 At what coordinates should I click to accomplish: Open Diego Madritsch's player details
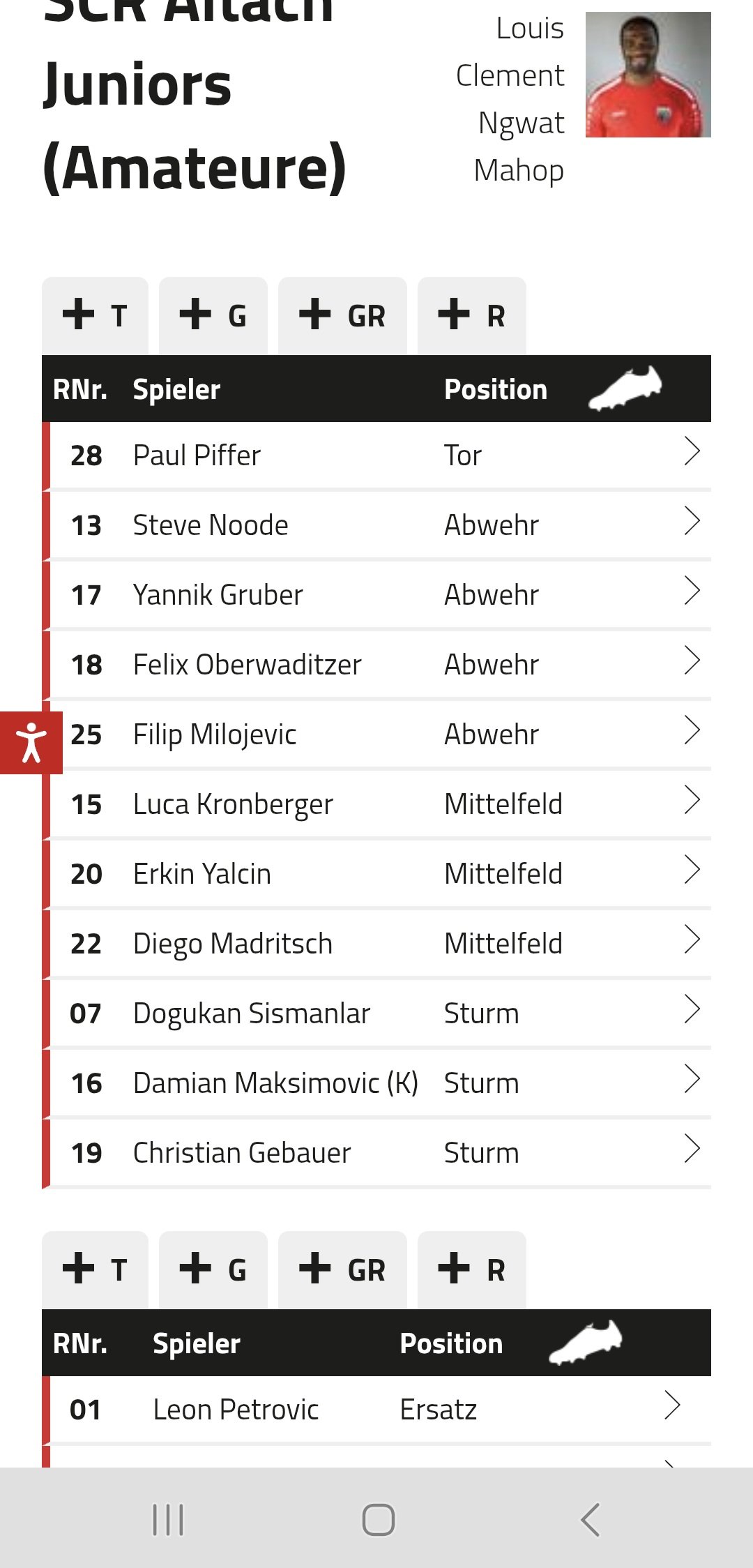376,944
